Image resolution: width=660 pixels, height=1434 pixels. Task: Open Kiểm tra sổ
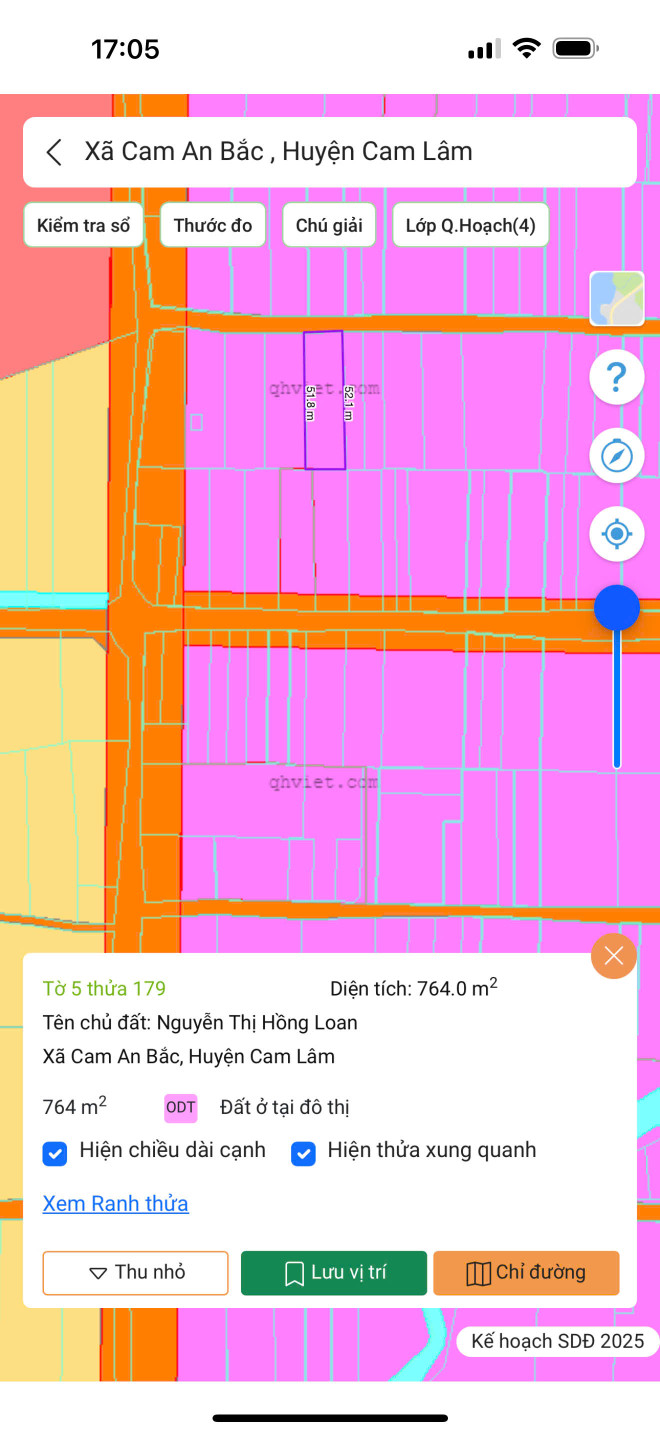(x=84, y=225)
